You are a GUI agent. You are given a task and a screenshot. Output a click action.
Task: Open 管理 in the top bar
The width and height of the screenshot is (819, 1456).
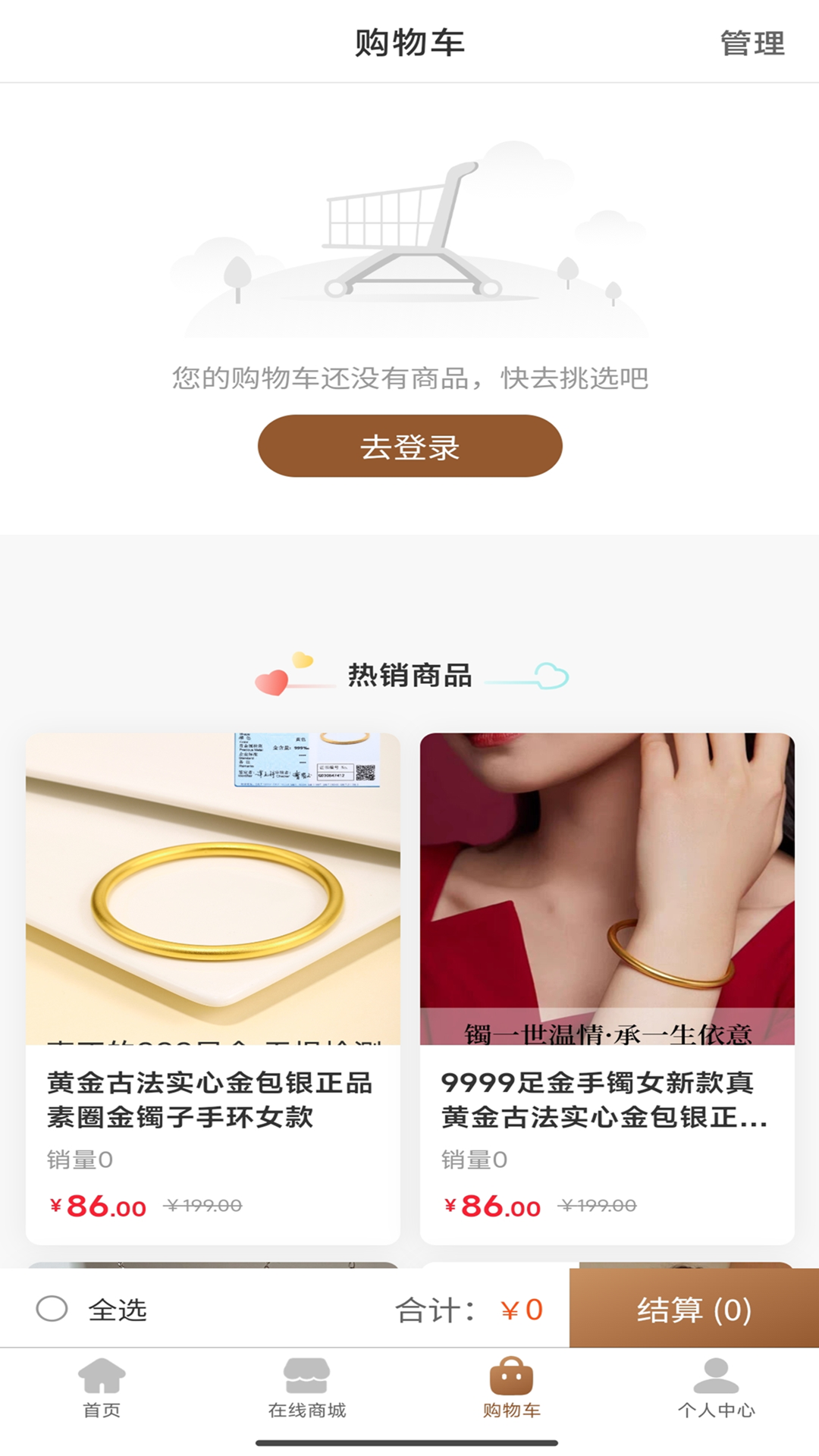(752, 43)
